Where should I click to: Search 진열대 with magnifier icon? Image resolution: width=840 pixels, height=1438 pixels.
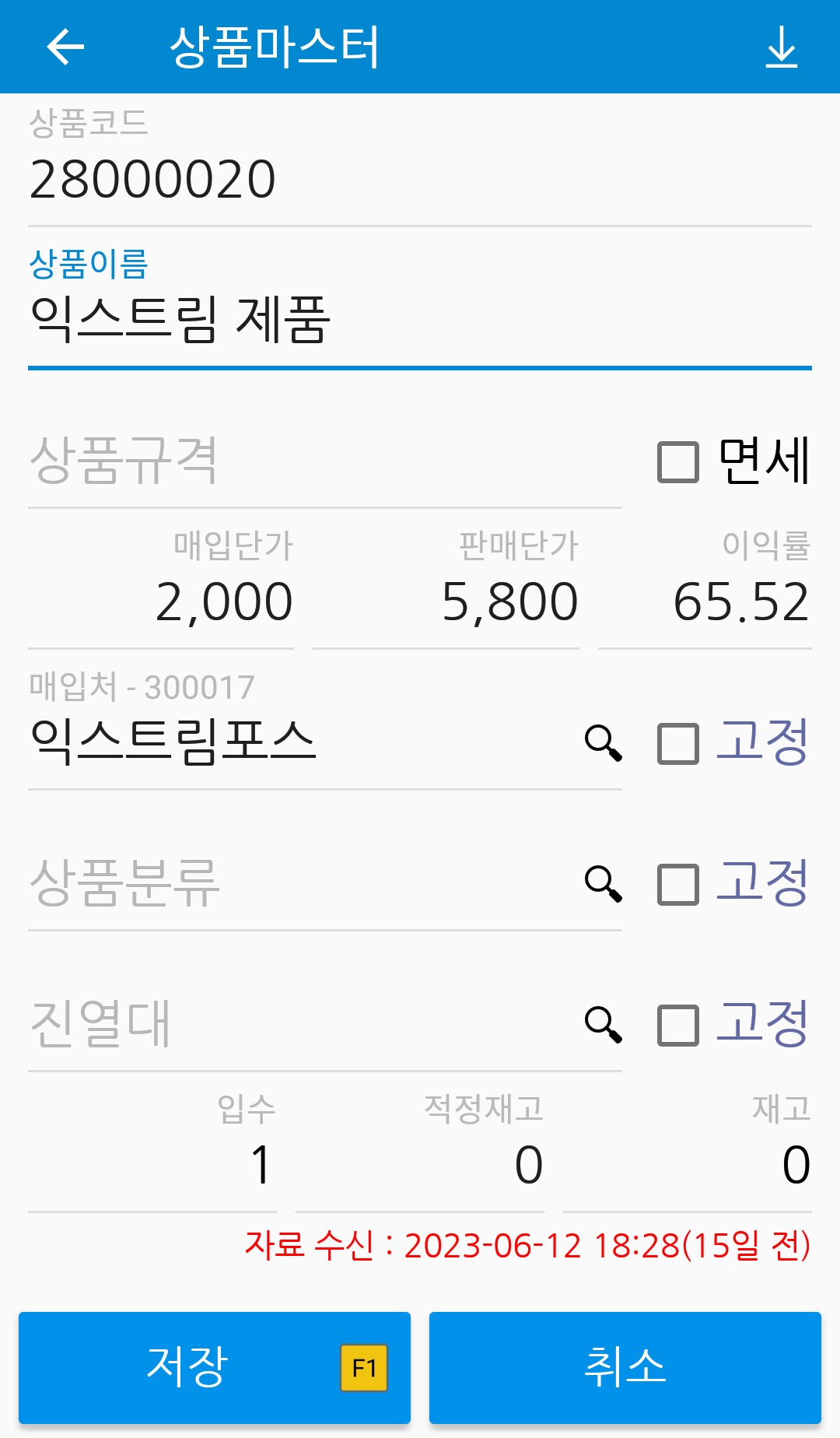[x=604, y=1025]
